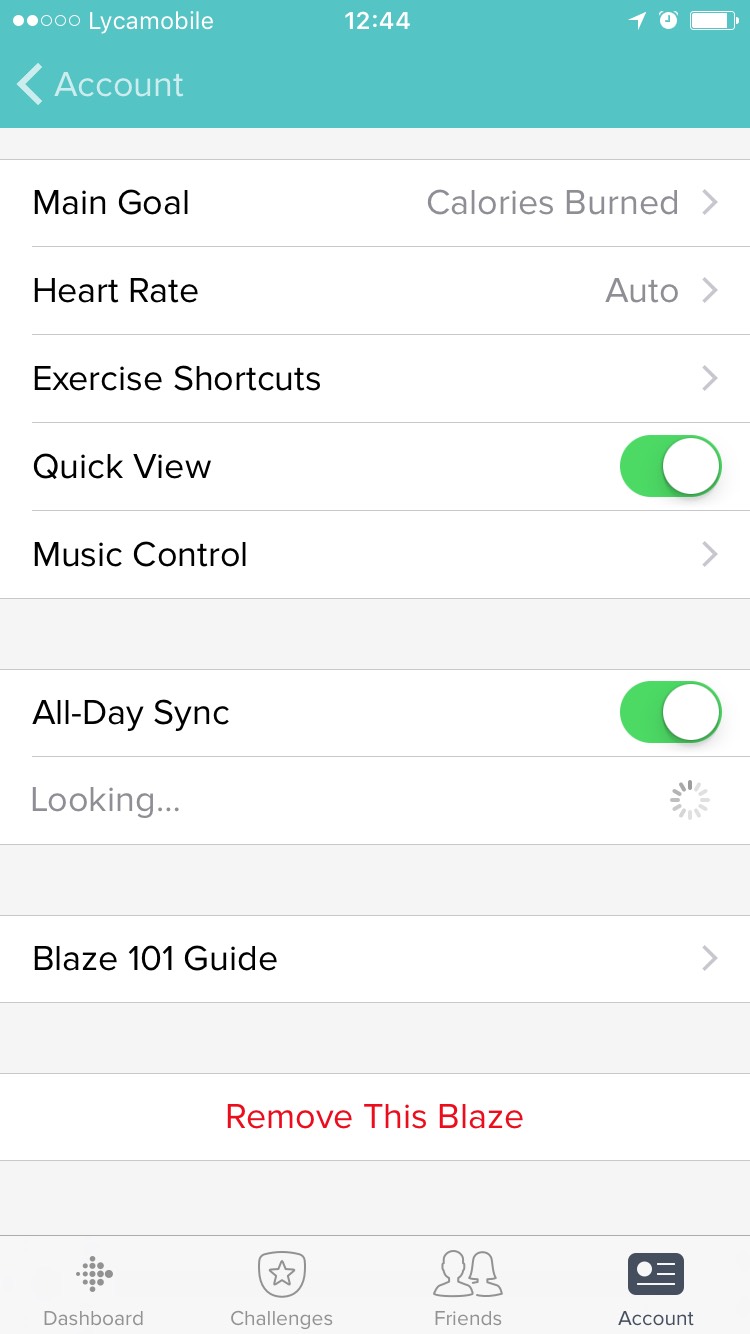Open Main Goal setting

[x=375, y=203]
